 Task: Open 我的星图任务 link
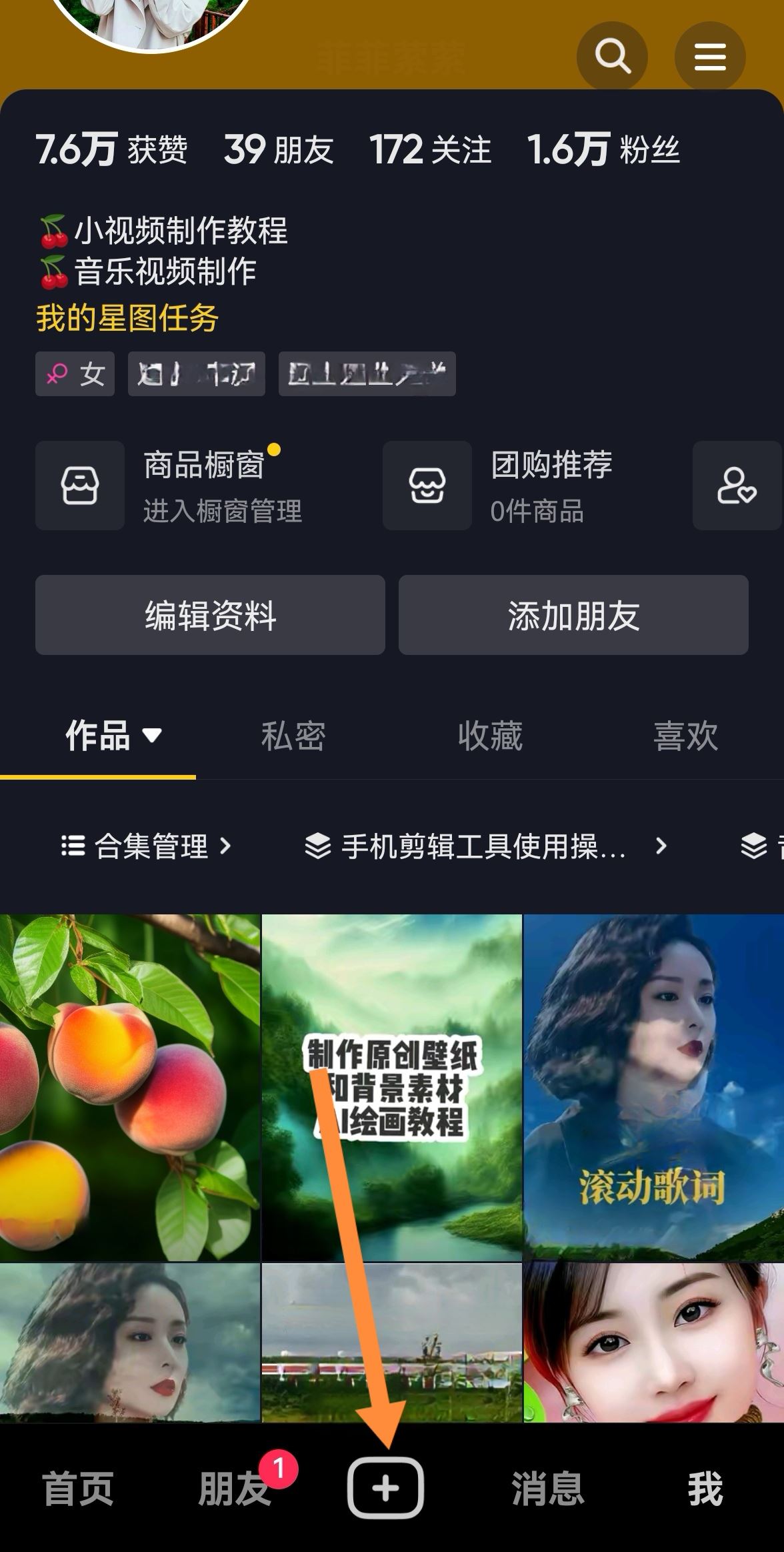[127, 319]
